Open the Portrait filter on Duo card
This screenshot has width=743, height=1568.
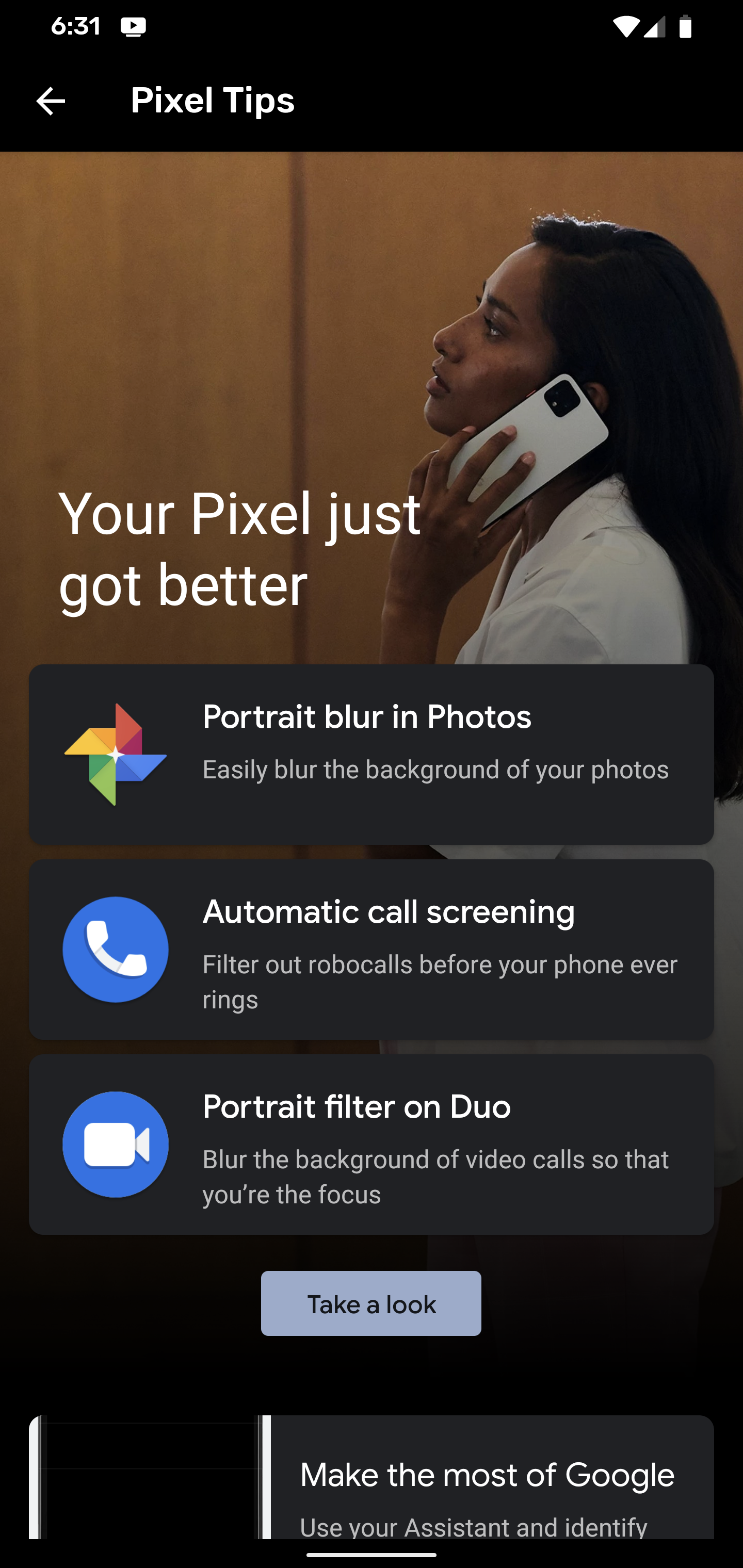(371, 1144)
